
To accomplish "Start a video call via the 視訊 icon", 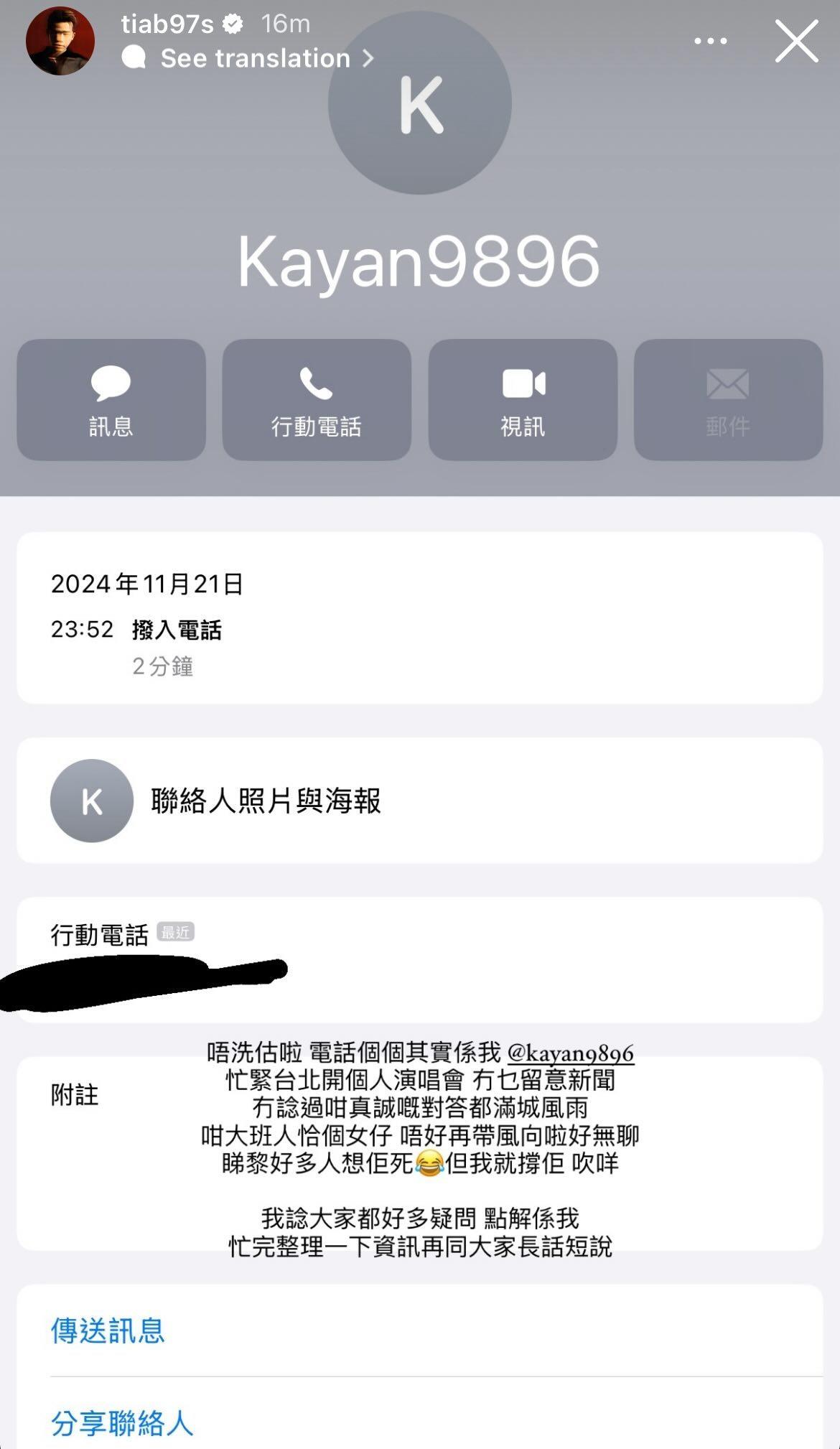I will click(x=523, y=385).
